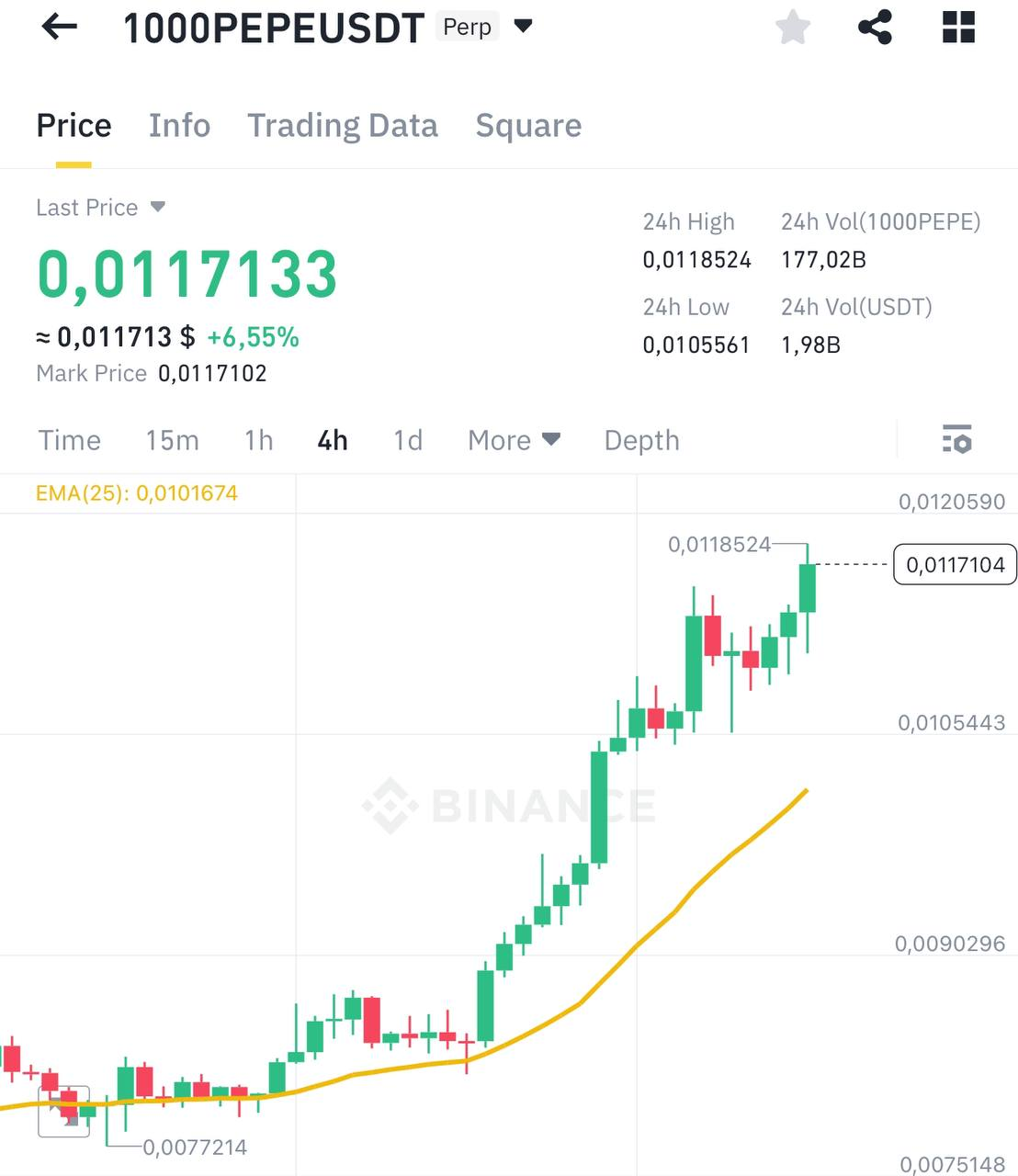Change chart to 1d interval
This screenshot has width=1018, height=1176.
(408, 441)
